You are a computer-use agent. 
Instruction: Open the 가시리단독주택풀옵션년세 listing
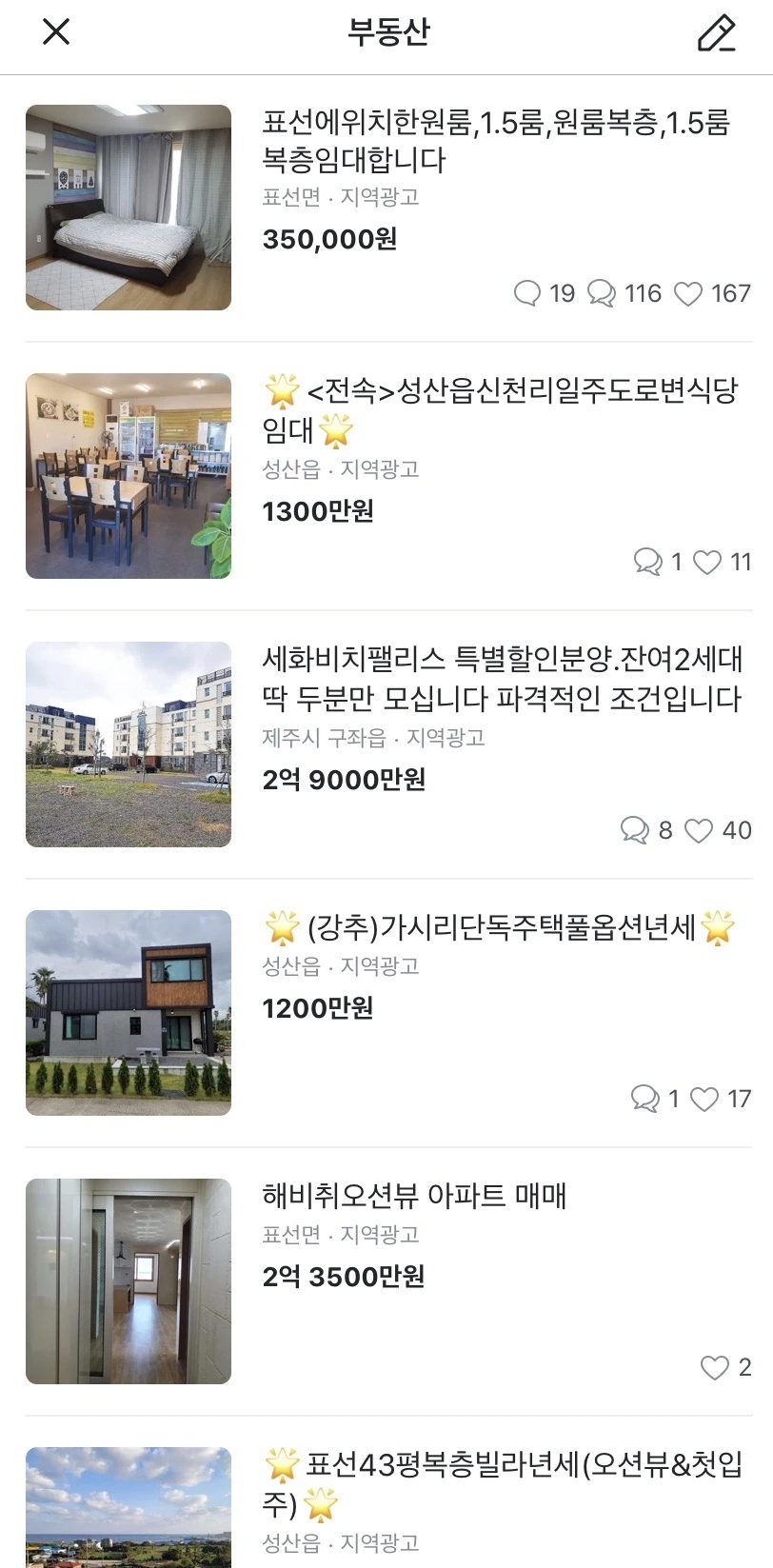(502, 927)
